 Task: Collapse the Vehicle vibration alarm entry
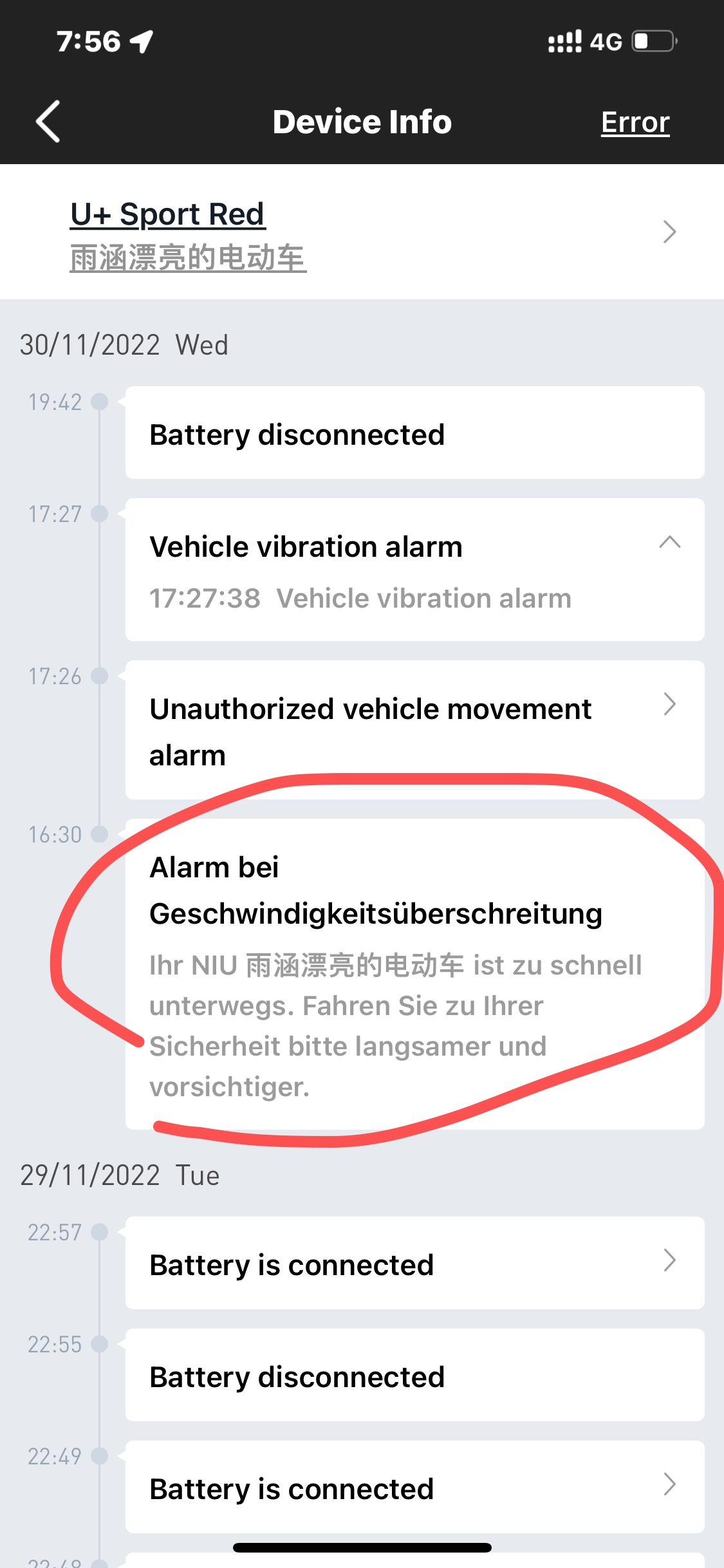(669, 543)
